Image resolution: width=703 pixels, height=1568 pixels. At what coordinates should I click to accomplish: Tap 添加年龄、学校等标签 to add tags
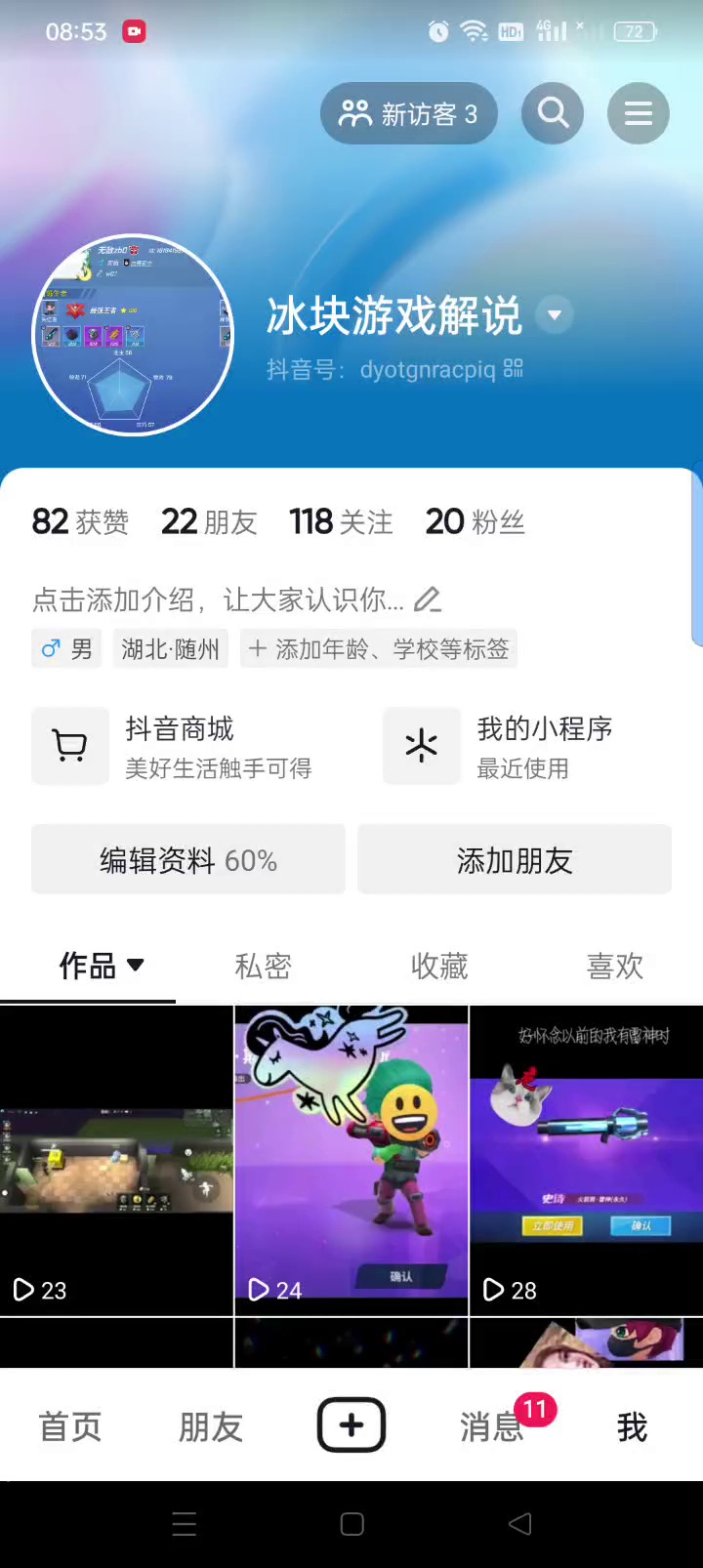click(x=379, y=649)
